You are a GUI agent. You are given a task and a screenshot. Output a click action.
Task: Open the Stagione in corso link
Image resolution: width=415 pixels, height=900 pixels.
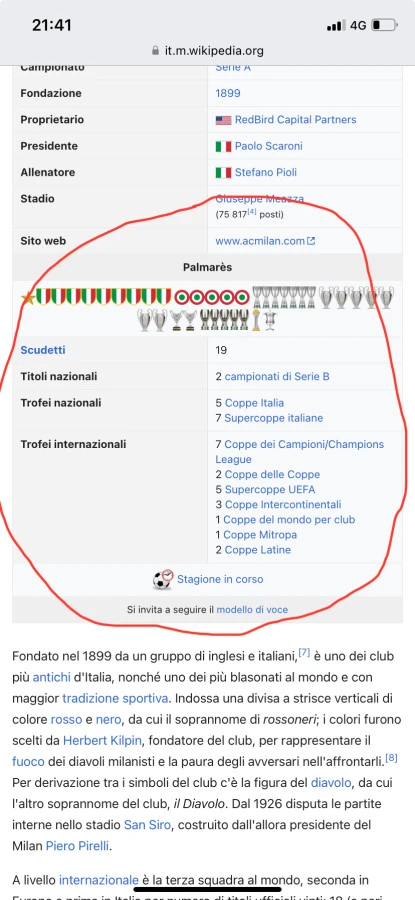[220, 579]
